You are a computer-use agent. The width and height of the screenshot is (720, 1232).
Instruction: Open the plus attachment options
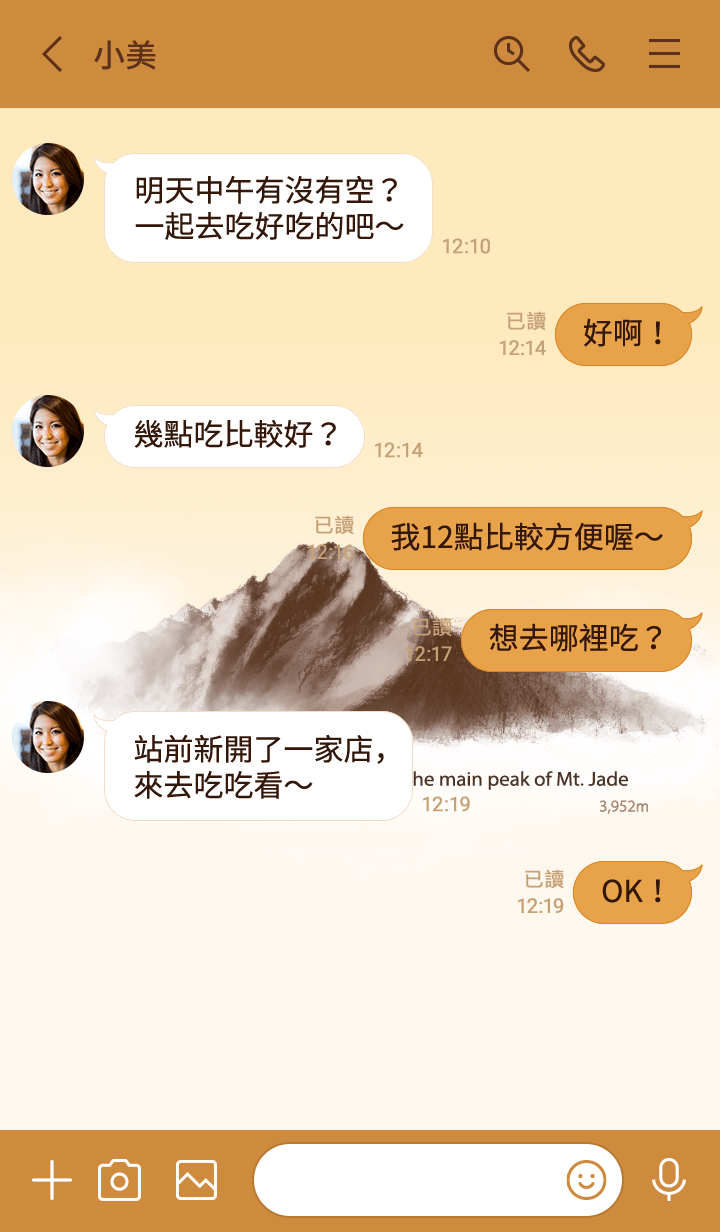[52, 1181]
